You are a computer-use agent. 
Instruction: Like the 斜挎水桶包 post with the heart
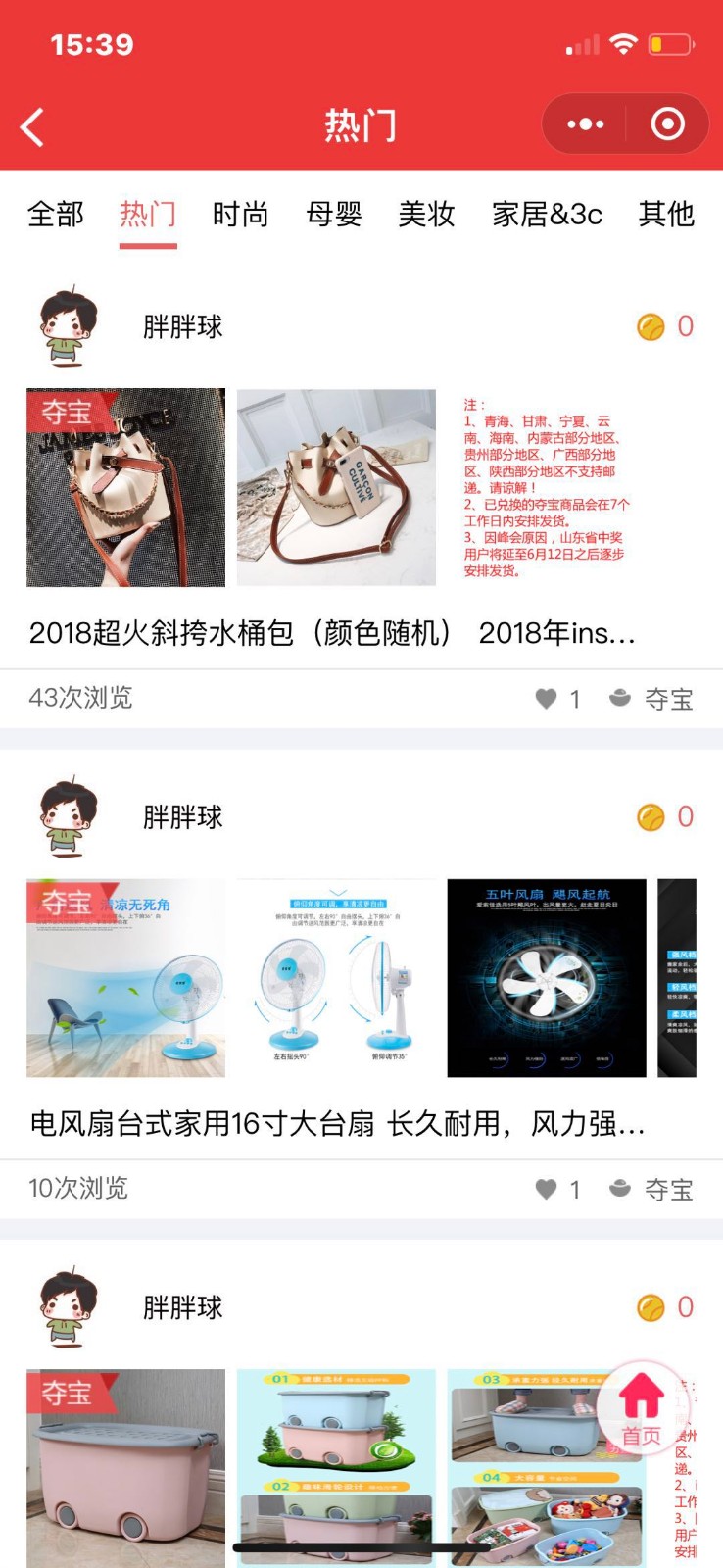(547, 699)
